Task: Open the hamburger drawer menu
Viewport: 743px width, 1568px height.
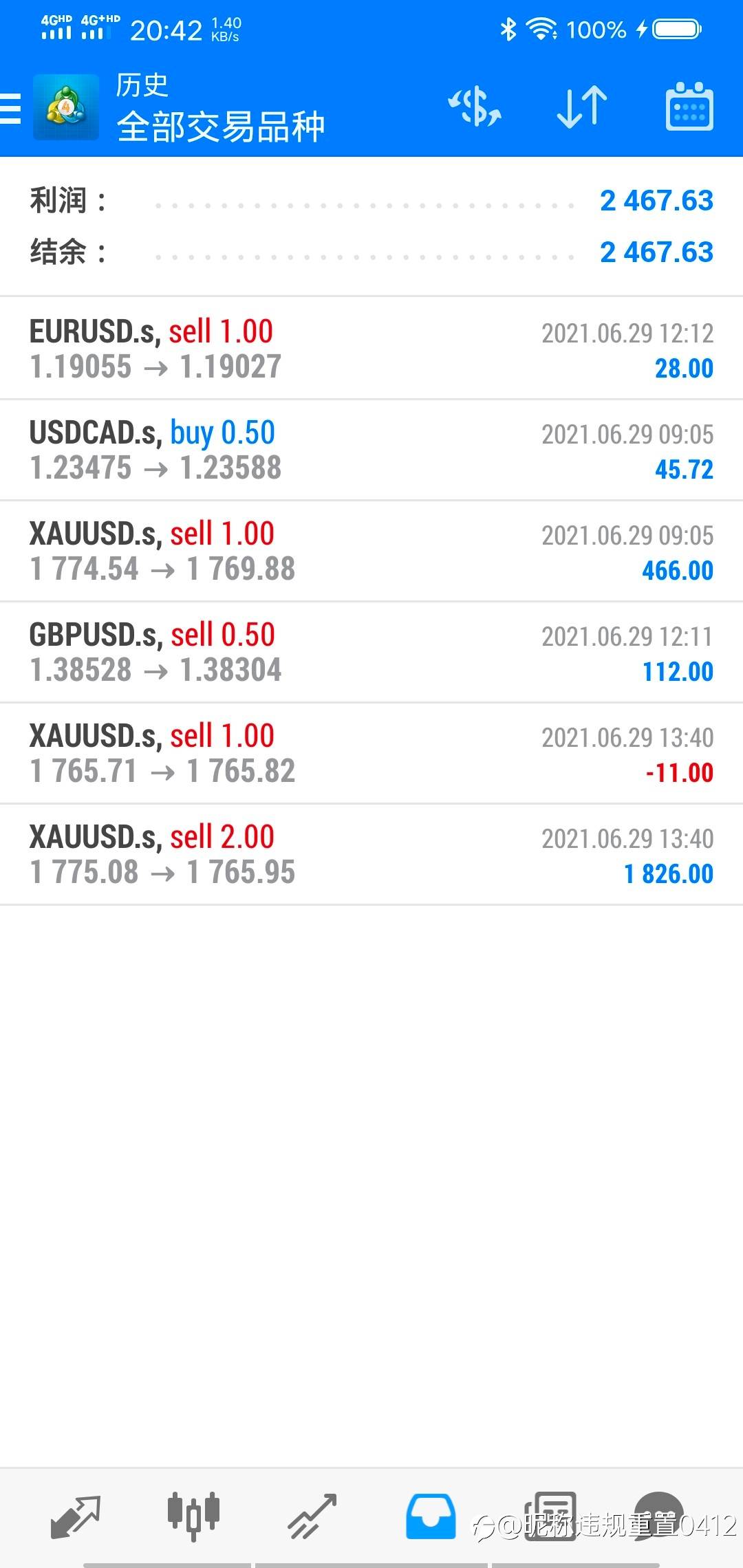Action: click(x=11, y=108)
